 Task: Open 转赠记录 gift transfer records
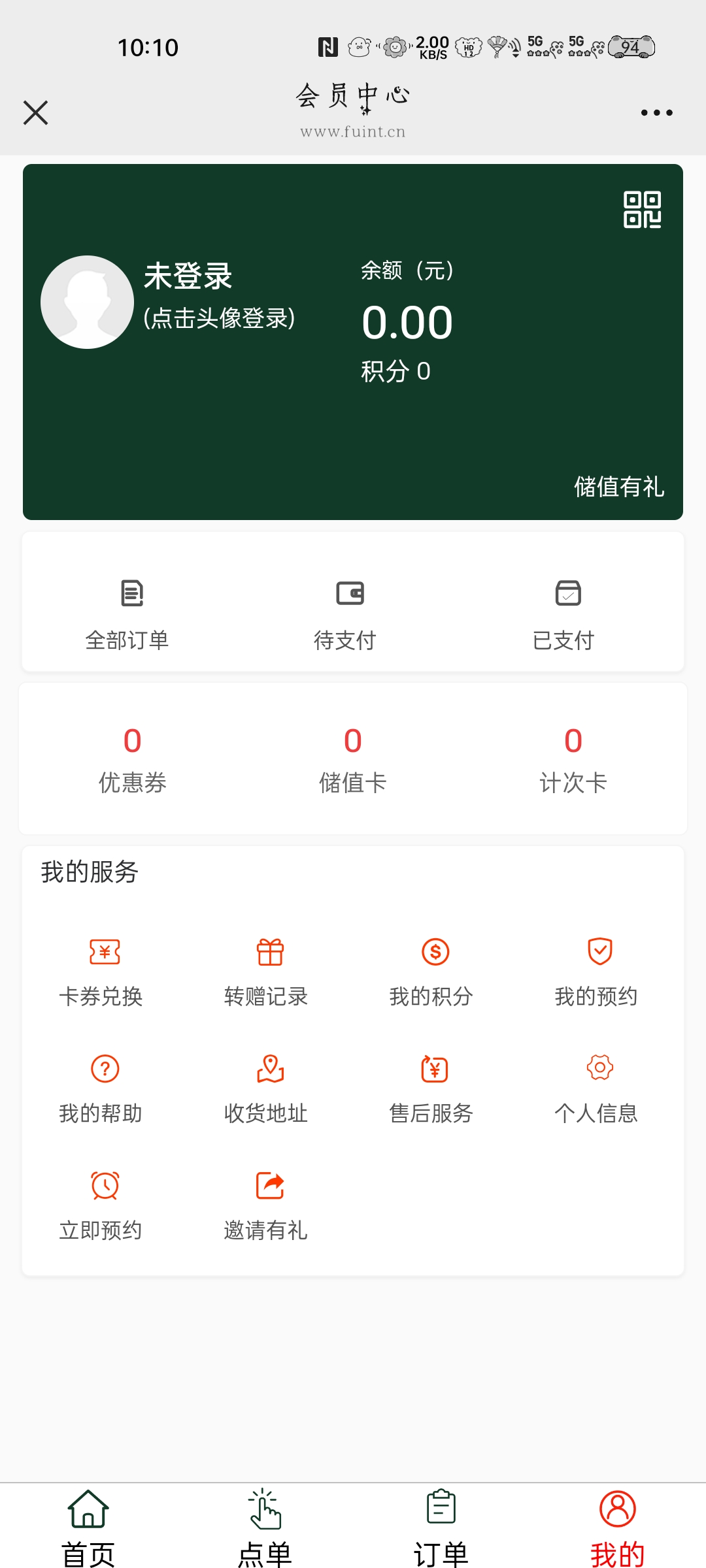pos(267,971)
